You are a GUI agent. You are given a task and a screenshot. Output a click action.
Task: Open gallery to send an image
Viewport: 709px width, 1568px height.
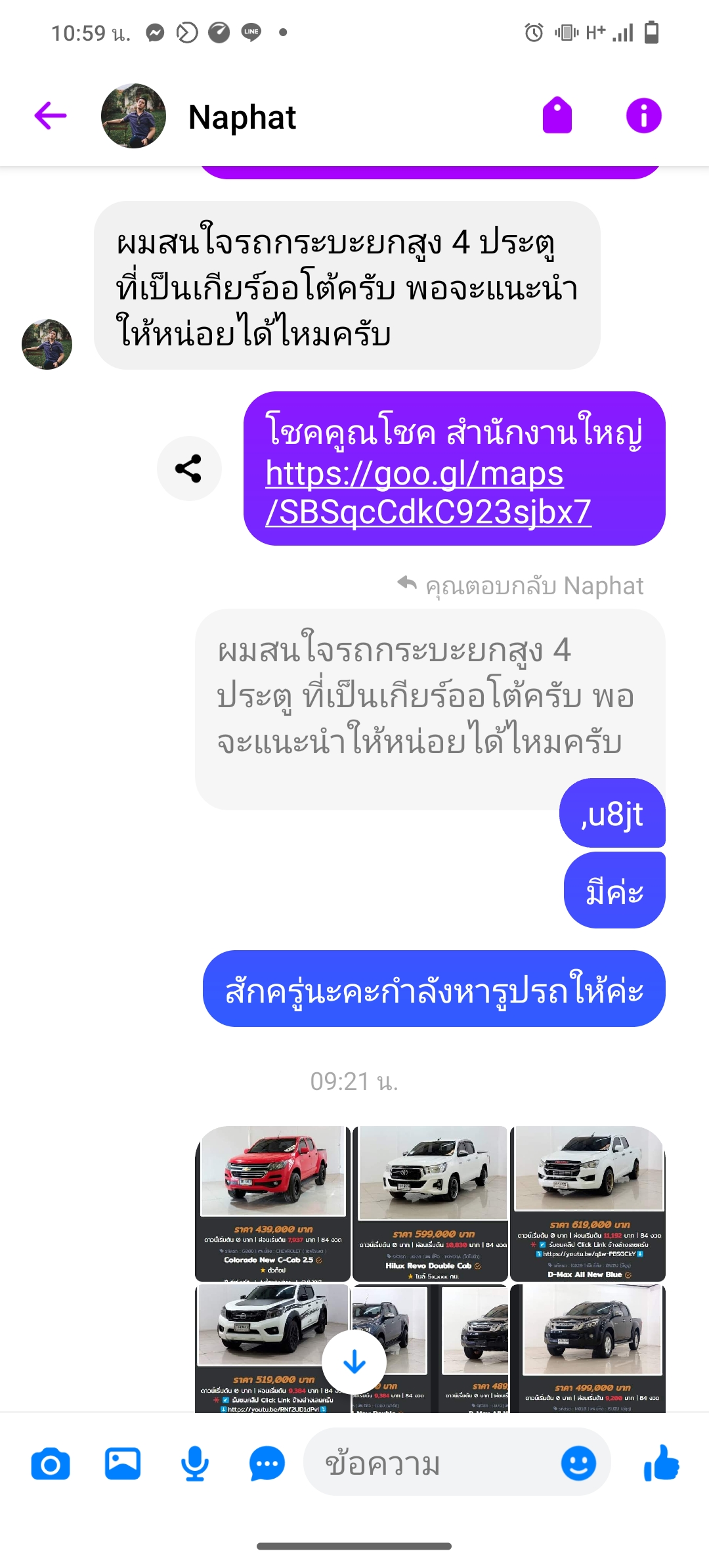(x=123, y=1464)
